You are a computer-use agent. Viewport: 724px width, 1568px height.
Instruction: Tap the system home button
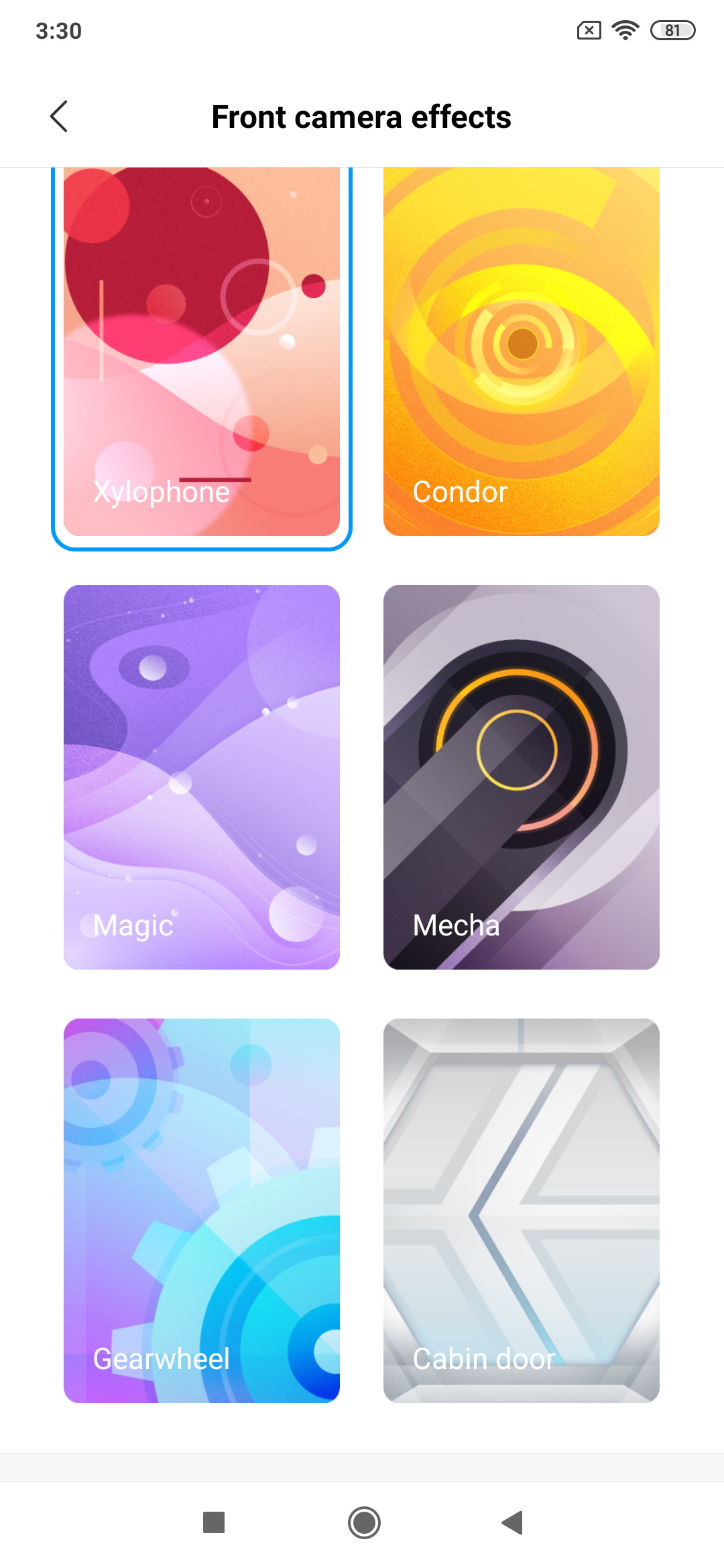pos(364,1522)
